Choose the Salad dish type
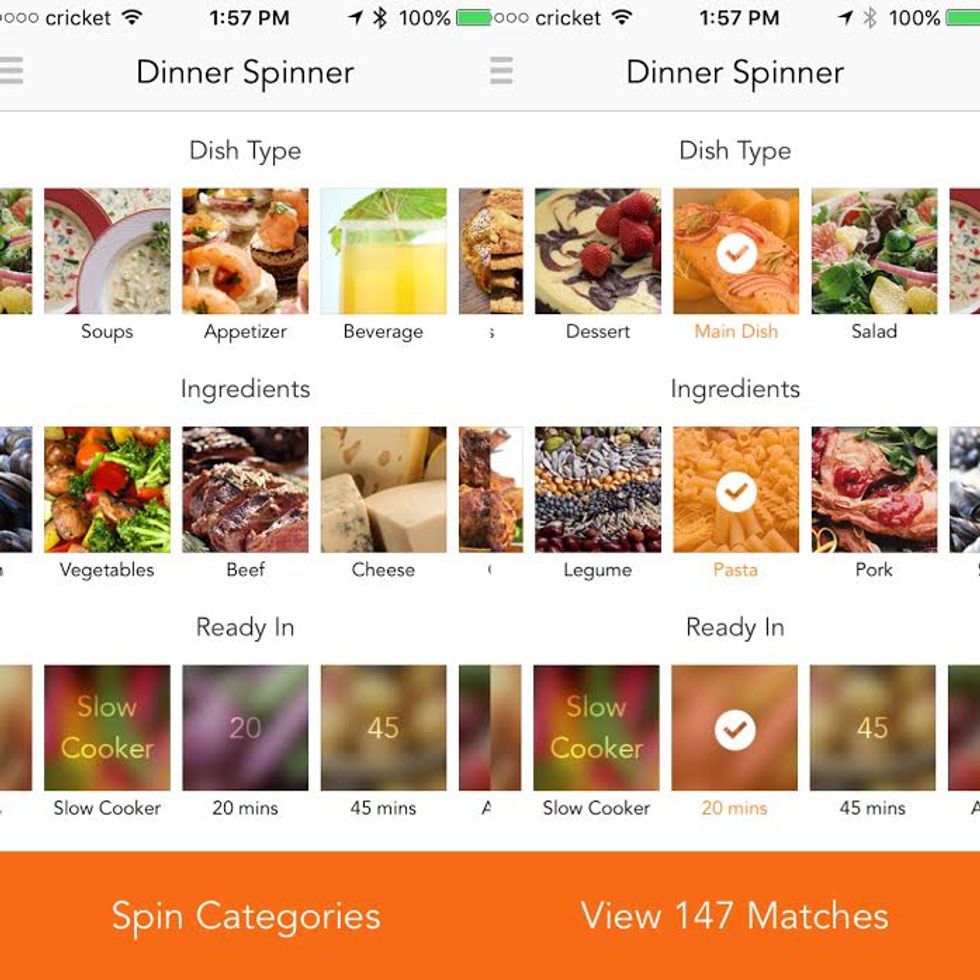This screenshot has height=980, width=980. 874,251
